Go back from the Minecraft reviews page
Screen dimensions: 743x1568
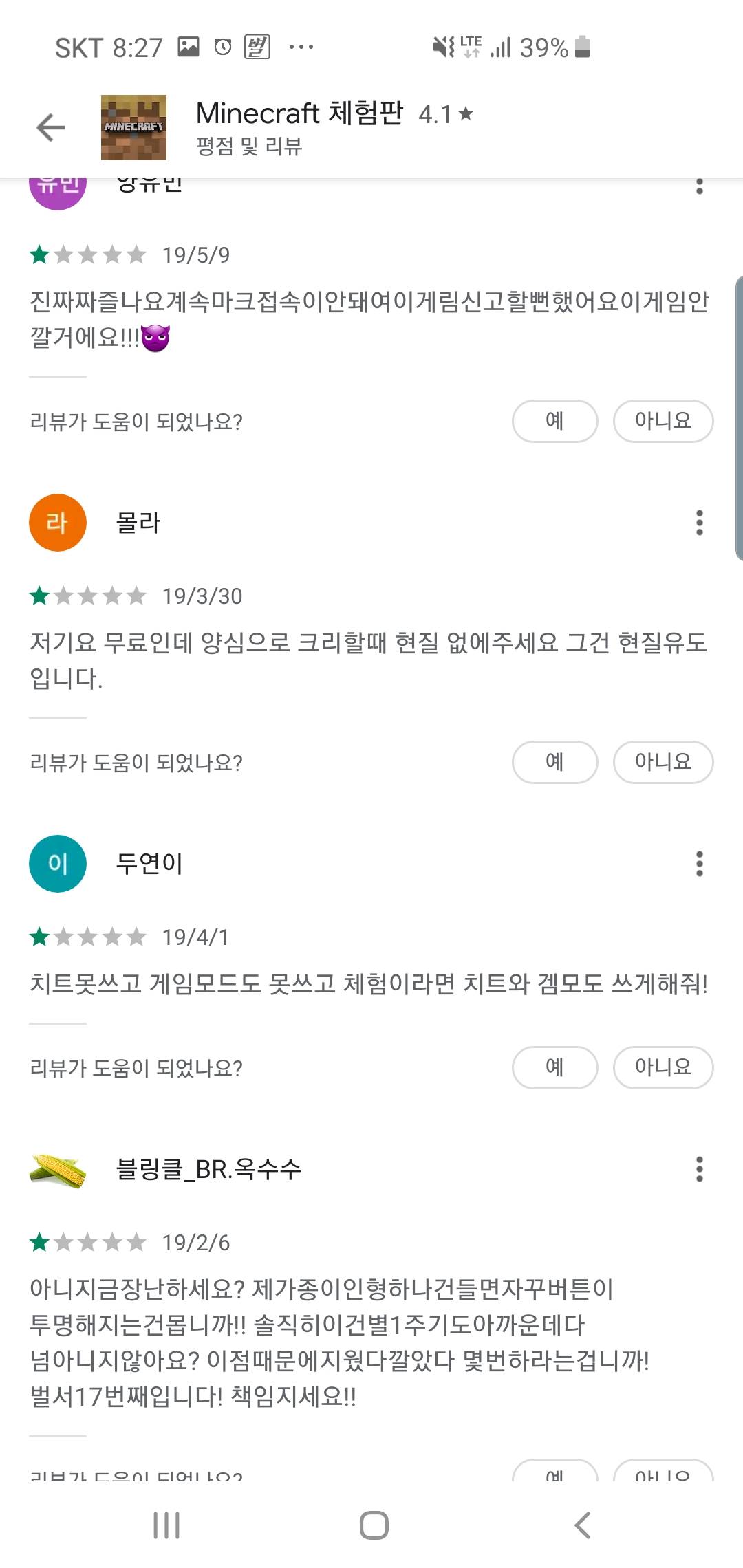(50, 128)
